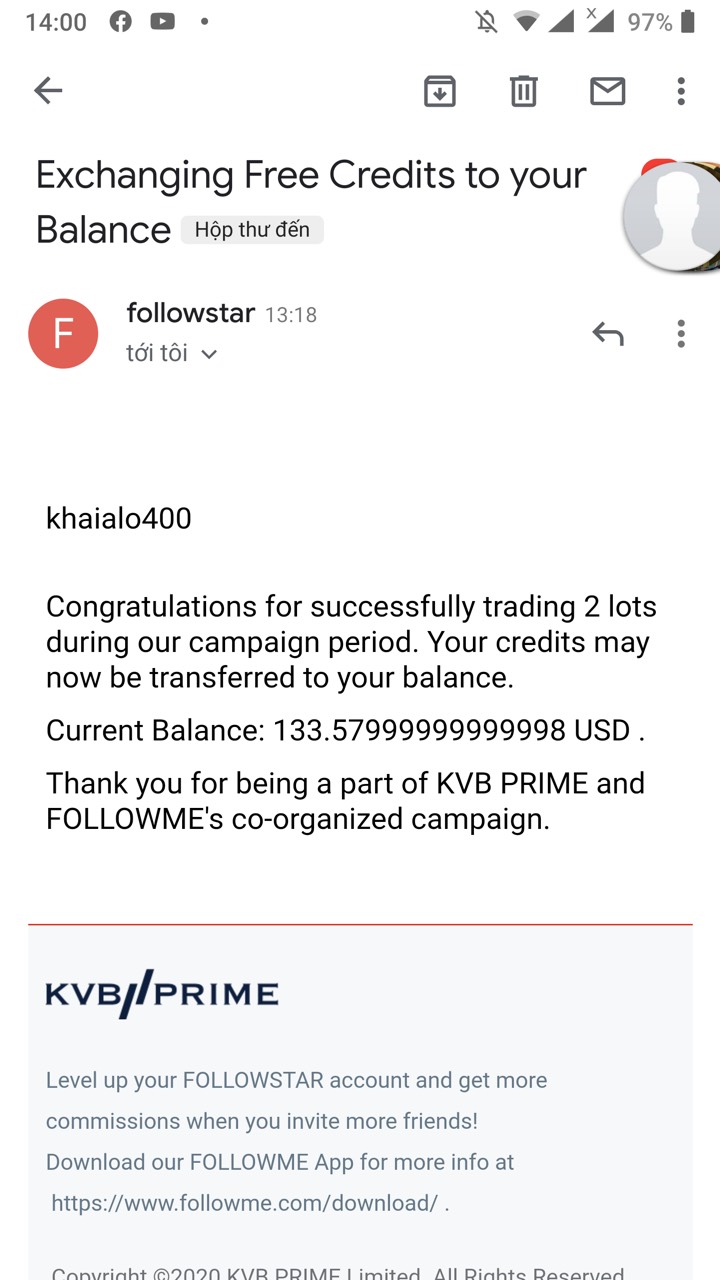720x1280 pixels.
Task: Delete this email
Action: click(523, 91)
